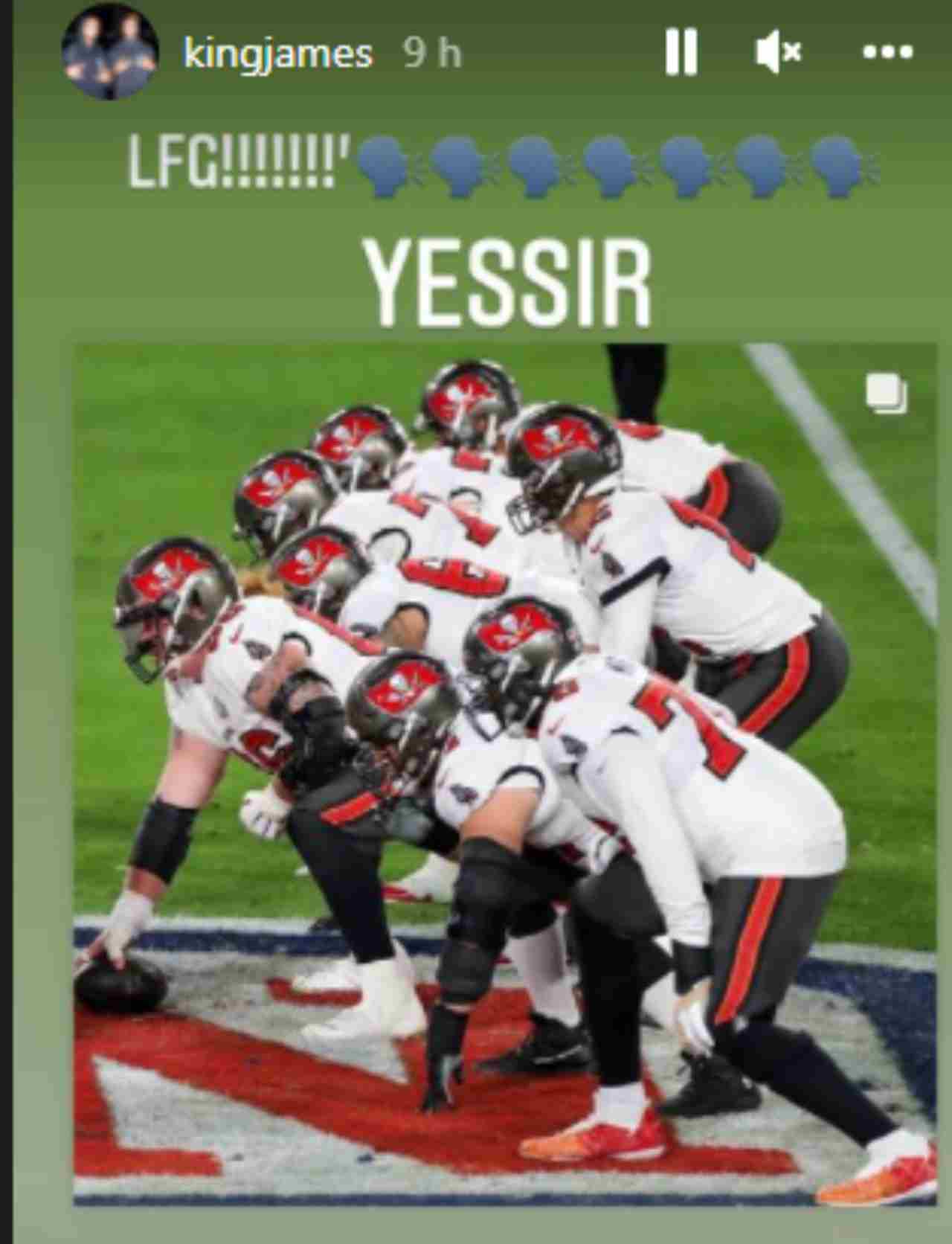The width and height of the screenshot is (952, 1244).
Task: Open the kingjames username link
Action: point(277,54)
